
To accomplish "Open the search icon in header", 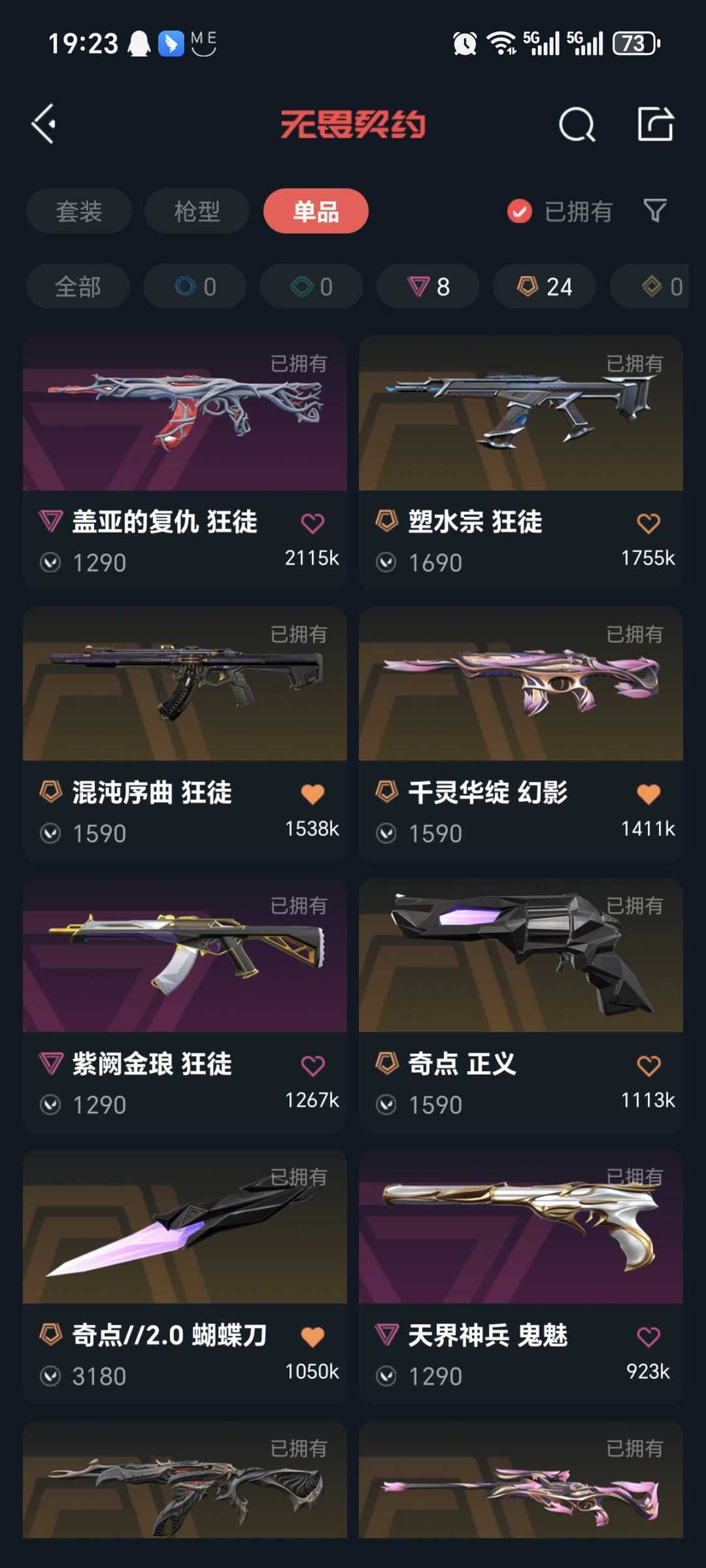I will coord(577,124).
